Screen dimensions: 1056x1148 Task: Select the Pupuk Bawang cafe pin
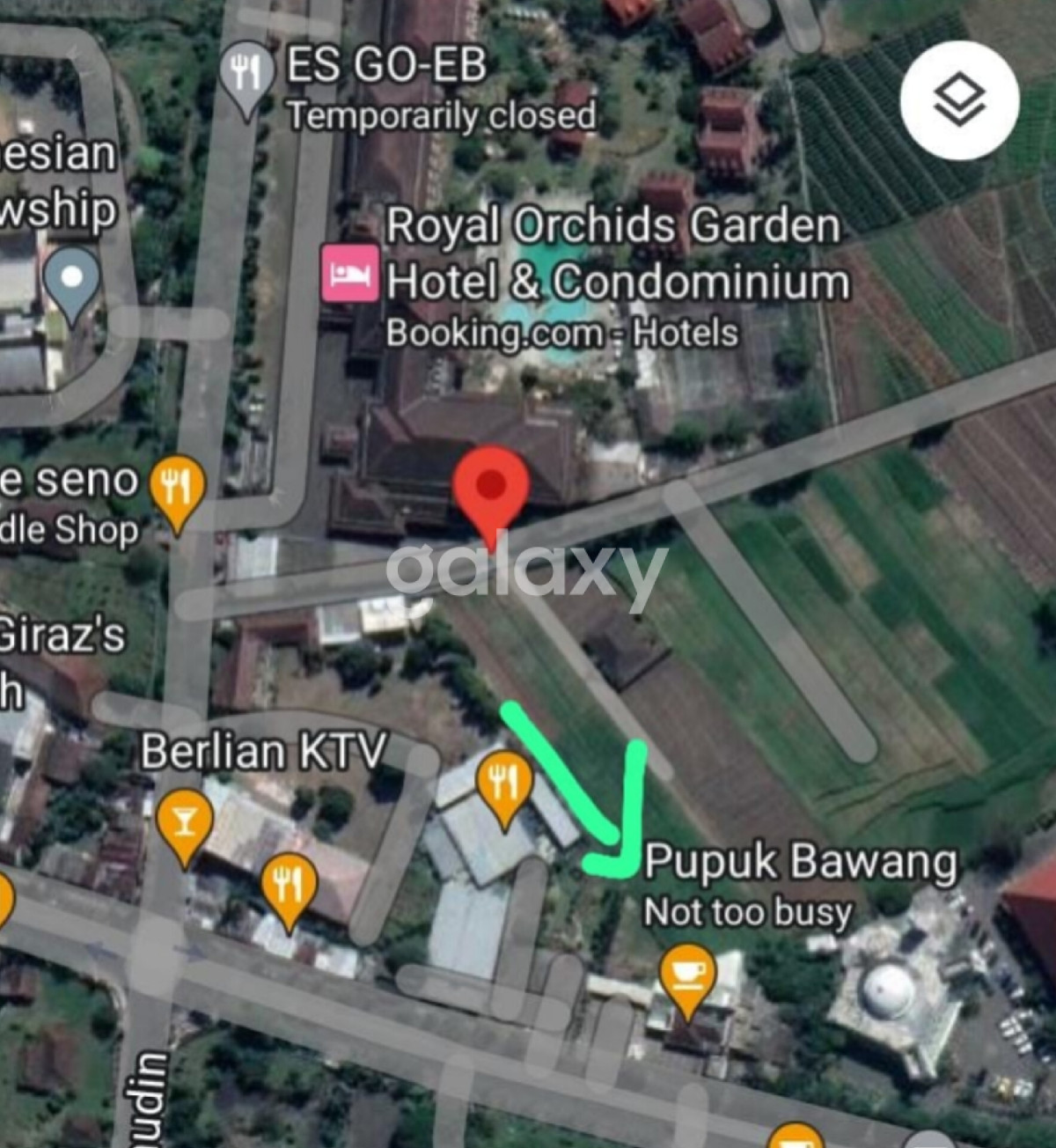tap(687, 975)
